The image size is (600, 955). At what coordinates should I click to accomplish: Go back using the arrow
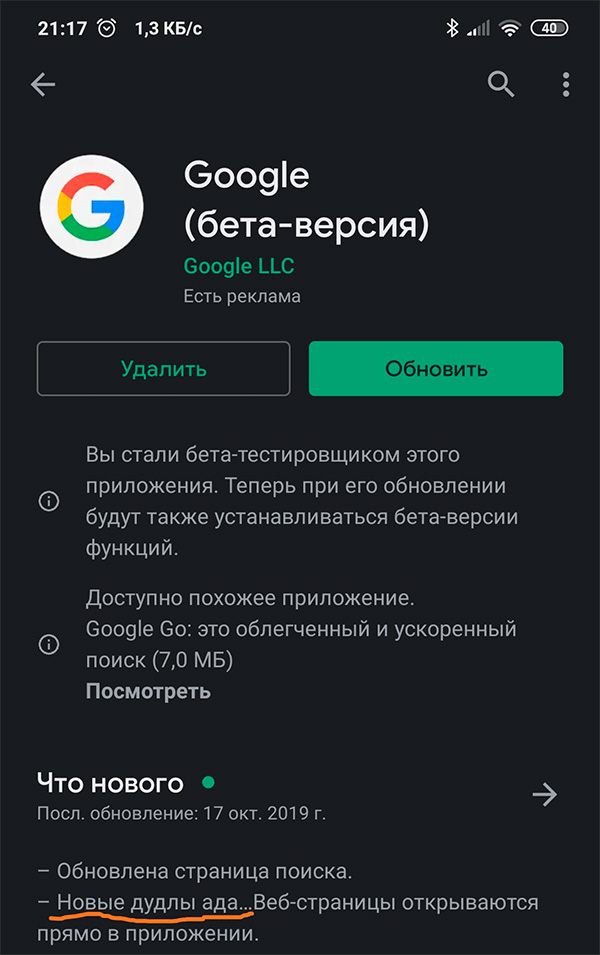click(43, 85)
